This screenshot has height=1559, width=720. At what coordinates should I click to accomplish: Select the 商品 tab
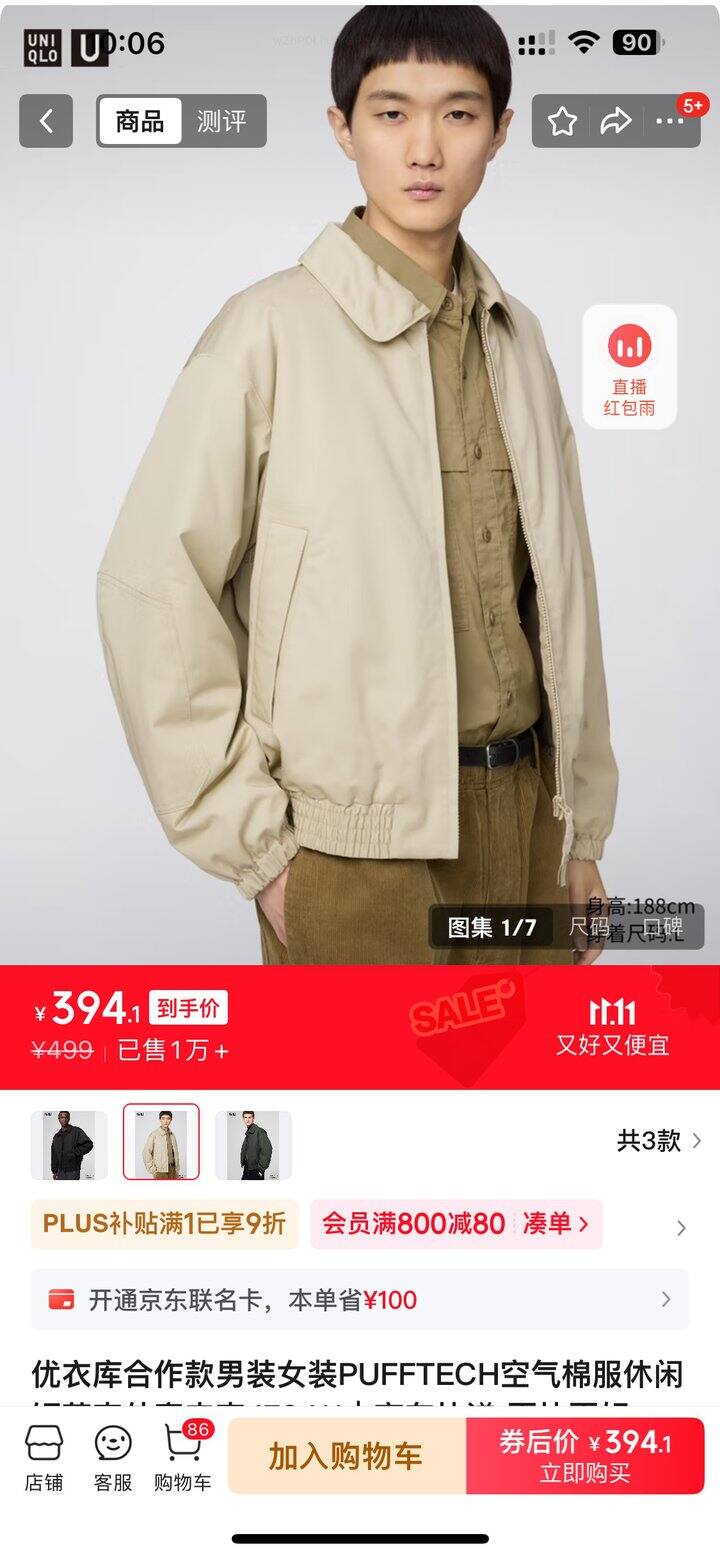pyautogui.click(x=140, y=121)
